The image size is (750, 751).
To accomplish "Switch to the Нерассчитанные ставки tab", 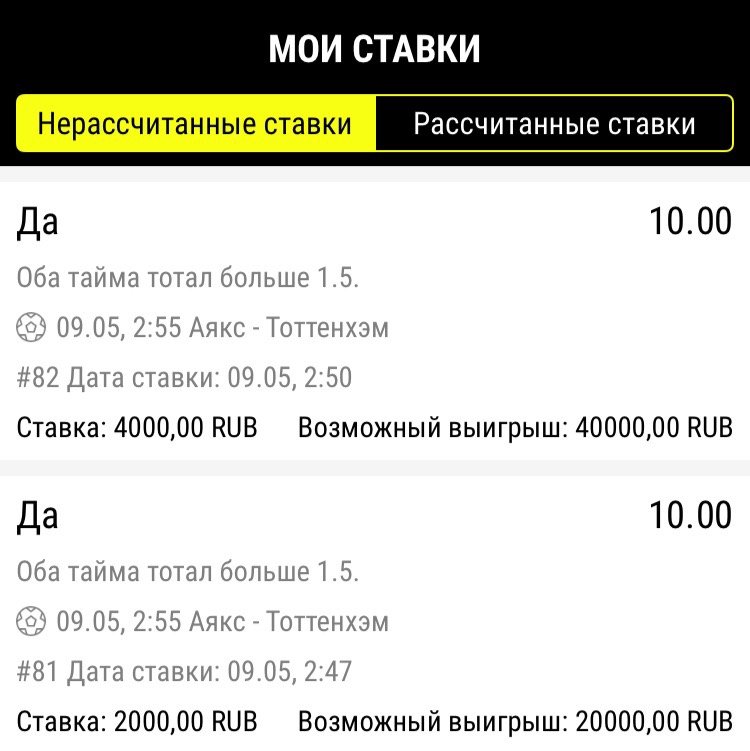I will (195, 124).
